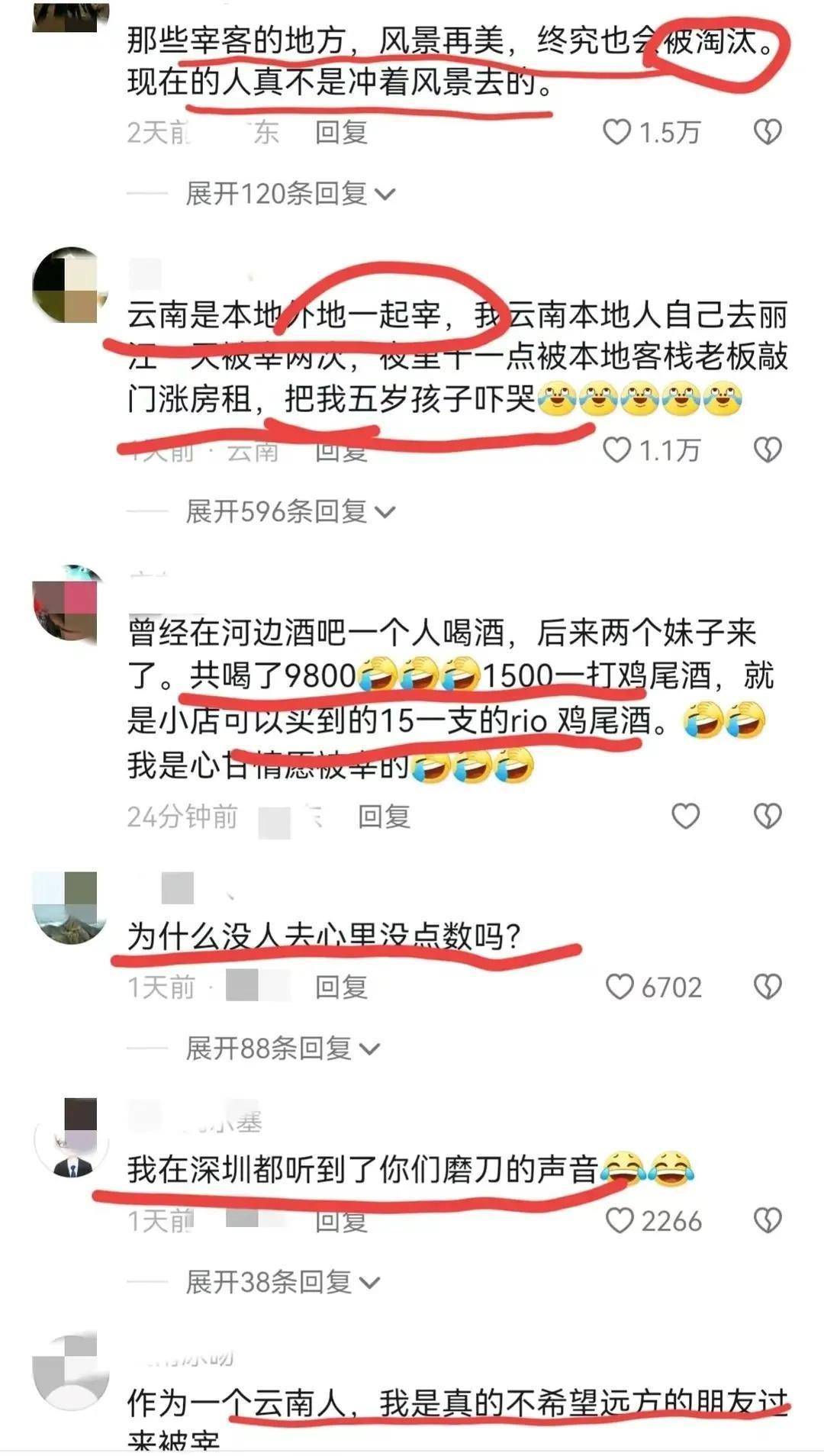
Task: Like the 深圳 磨刀的声音 comment
Action: 619,1221
